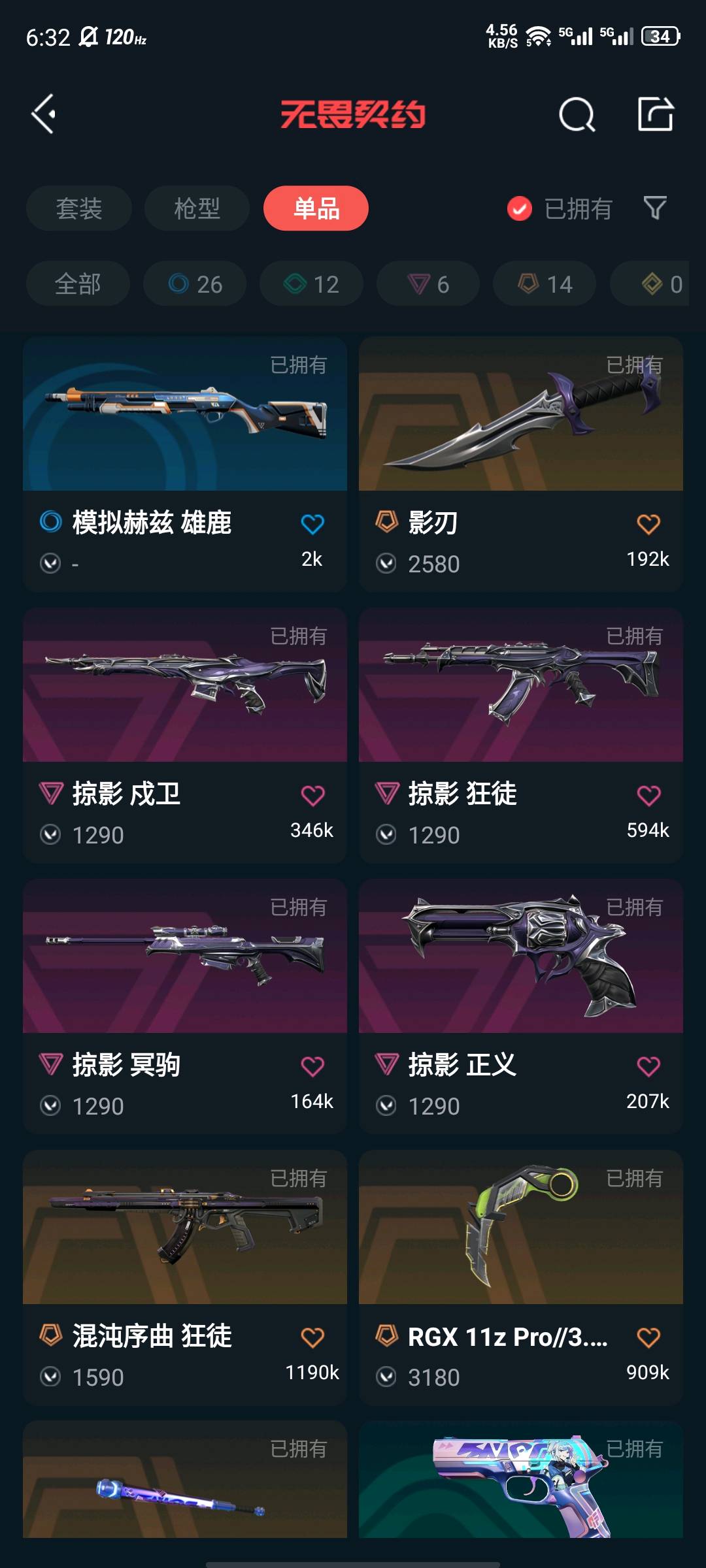706x1568 pixels.
Task: Like the 掠影 狂徒 skin
Action: click(648, 795)
